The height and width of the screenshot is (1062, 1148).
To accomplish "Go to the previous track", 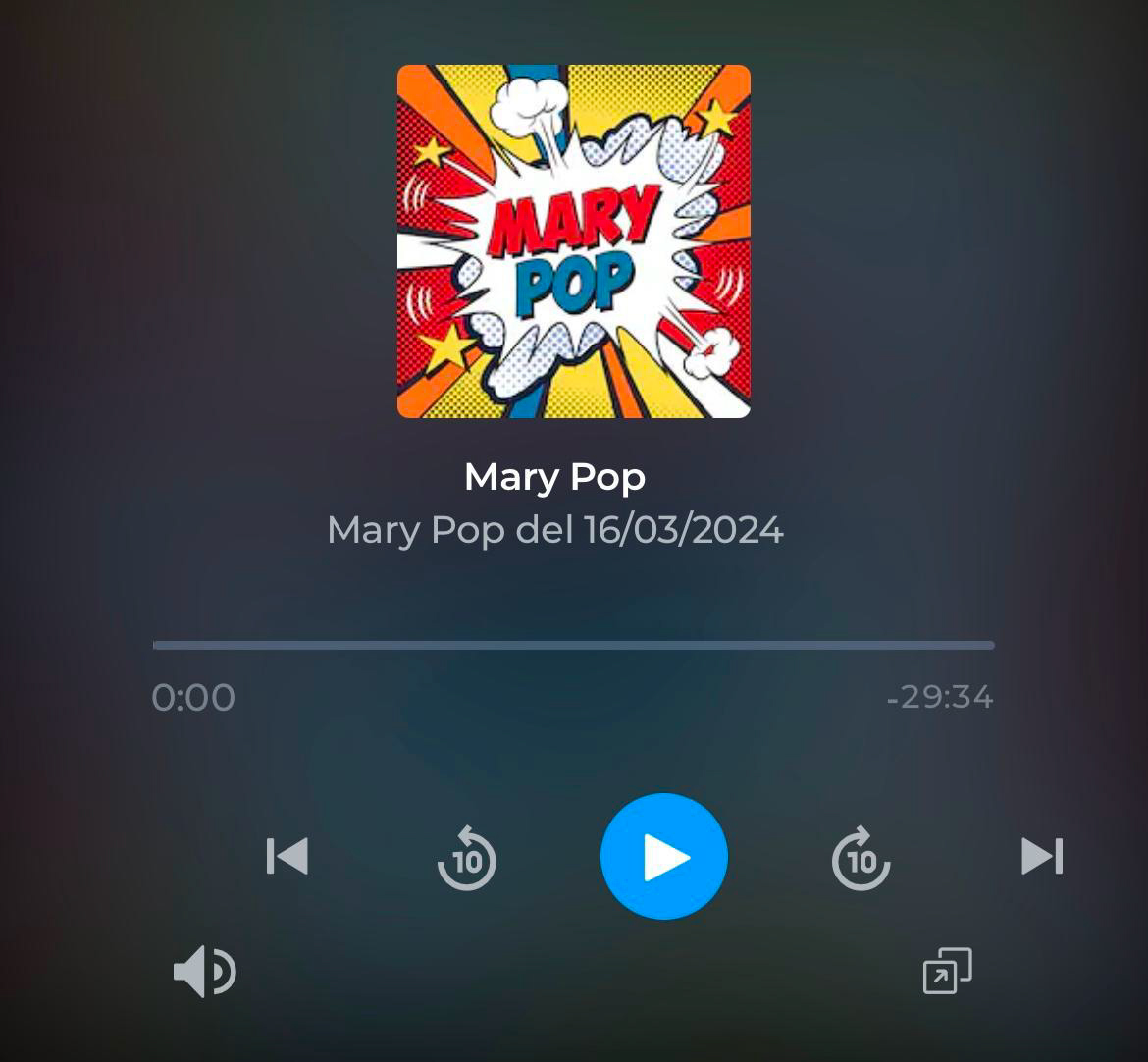I will coord(287,856).
